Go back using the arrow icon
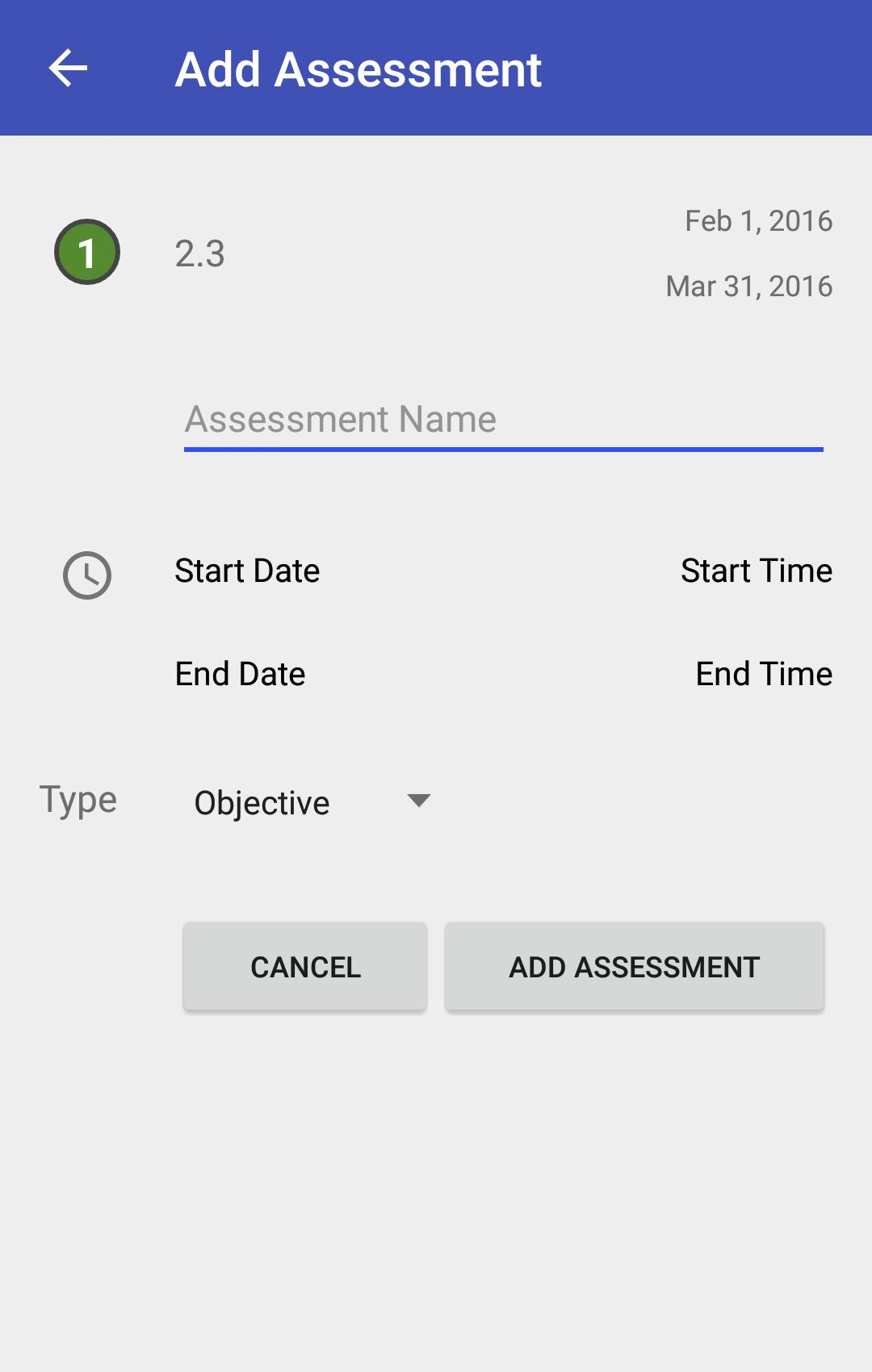This screenshot has width=872, height=1372. coord(68,68)
